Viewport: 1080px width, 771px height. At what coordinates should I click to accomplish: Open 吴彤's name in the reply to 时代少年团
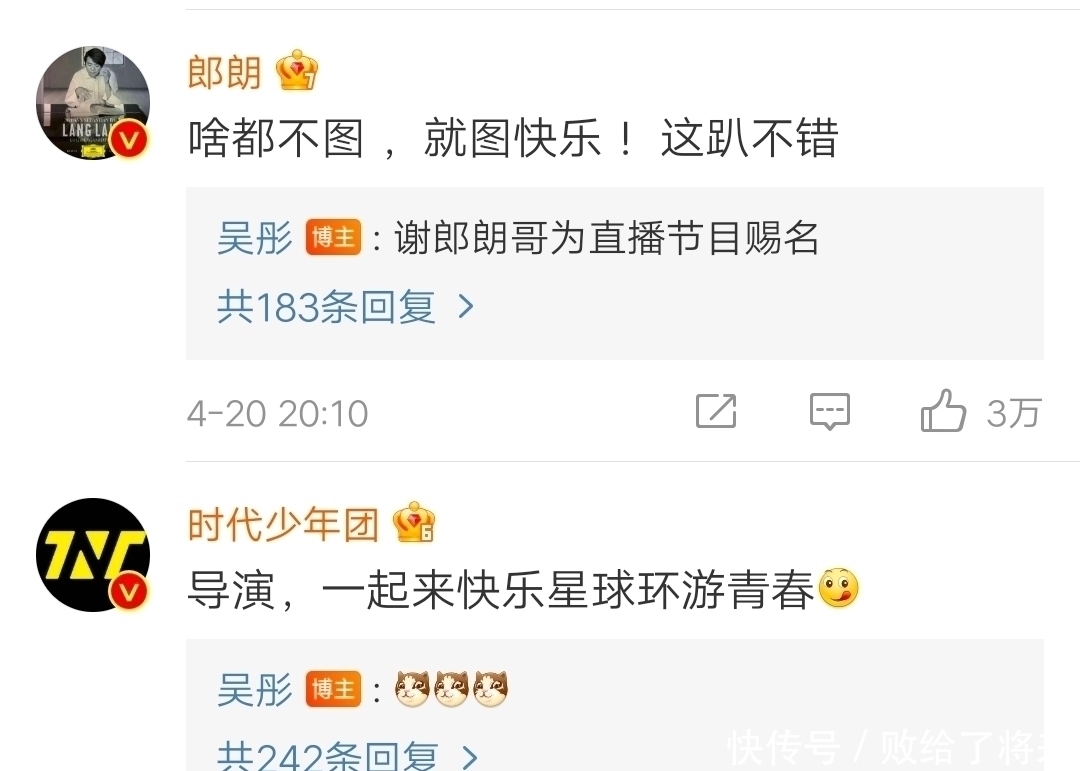tap(254, 690)
